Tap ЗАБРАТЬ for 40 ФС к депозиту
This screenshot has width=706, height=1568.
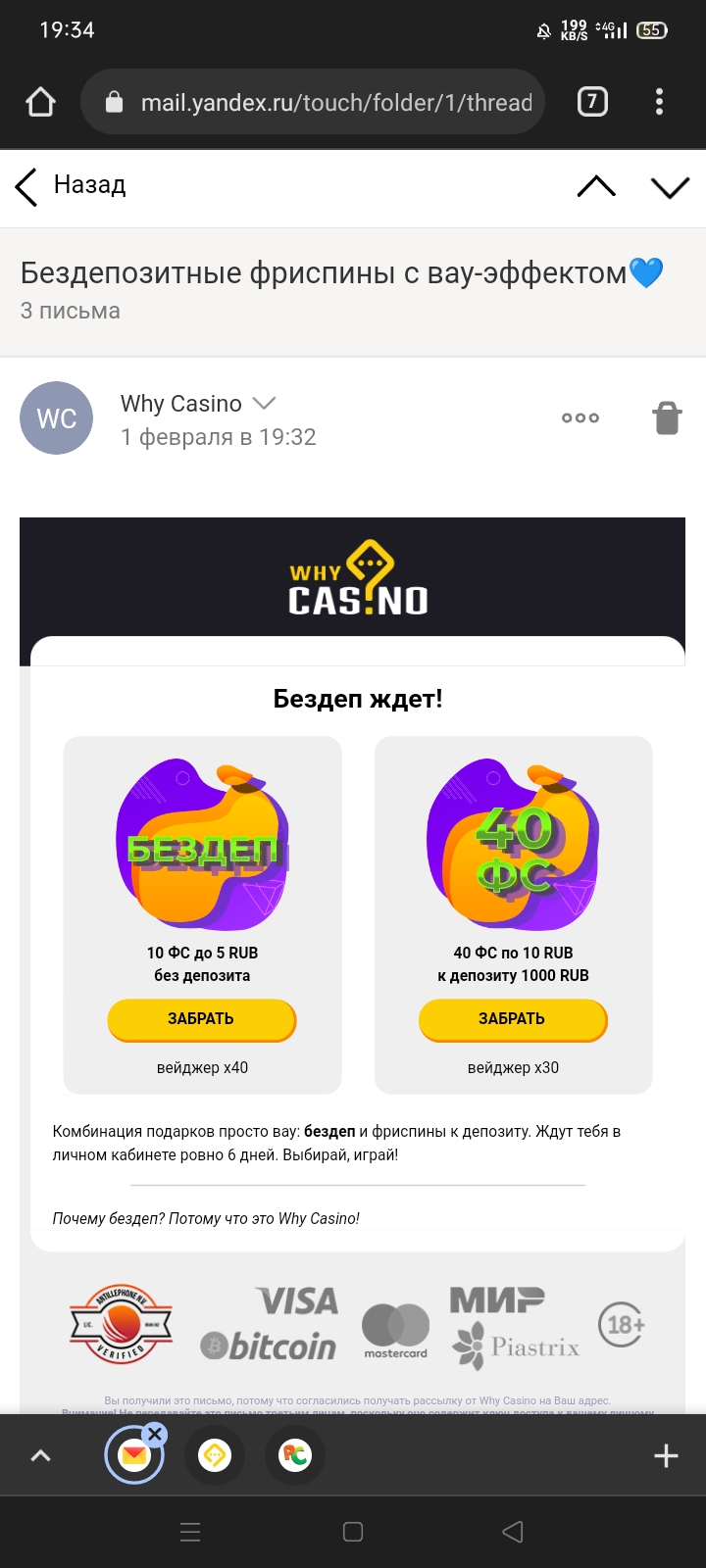click(x=512, y=1019)
